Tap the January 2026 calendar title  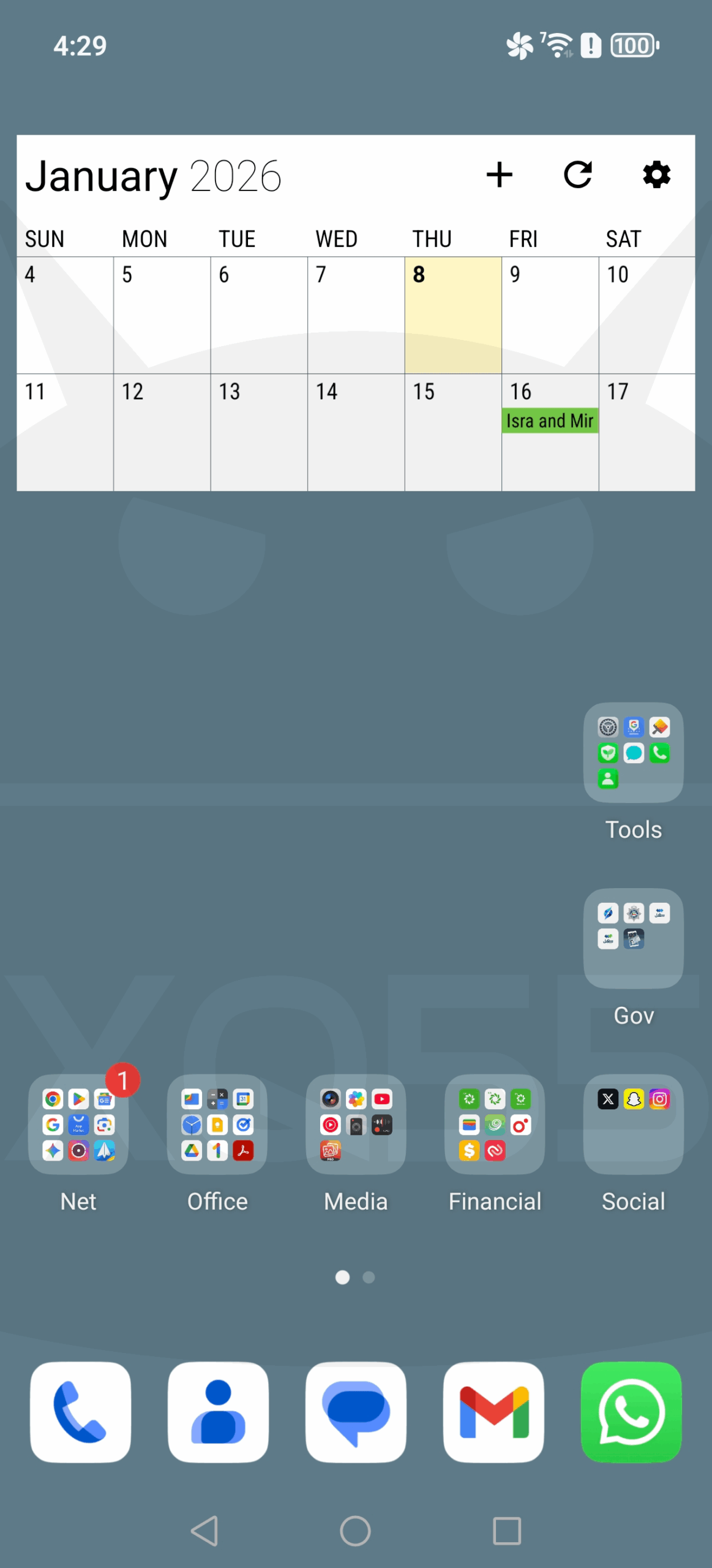153,176
